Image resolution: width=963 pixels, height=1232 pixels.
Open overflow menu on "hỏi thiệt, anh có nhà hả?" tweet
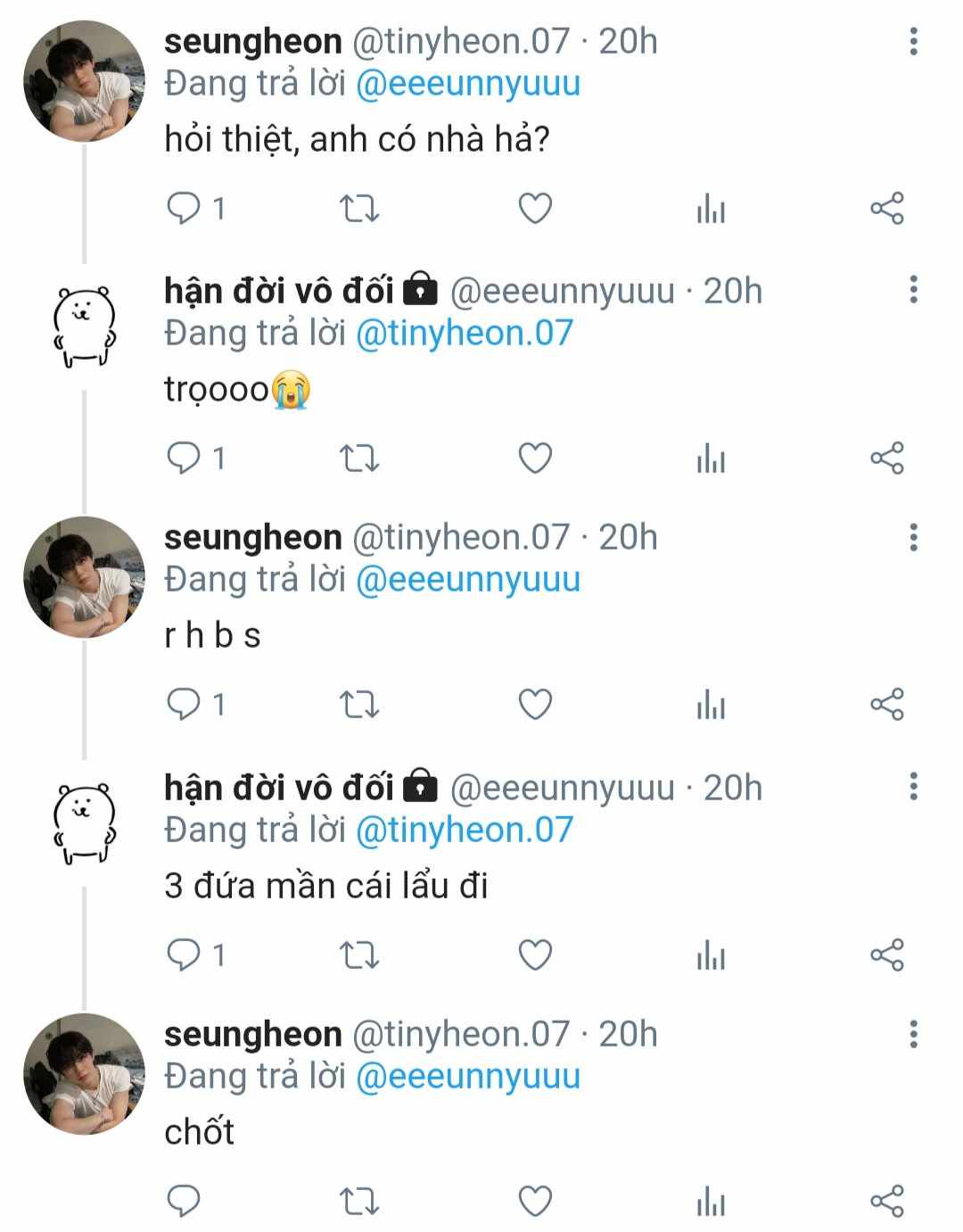pos(913,41)
